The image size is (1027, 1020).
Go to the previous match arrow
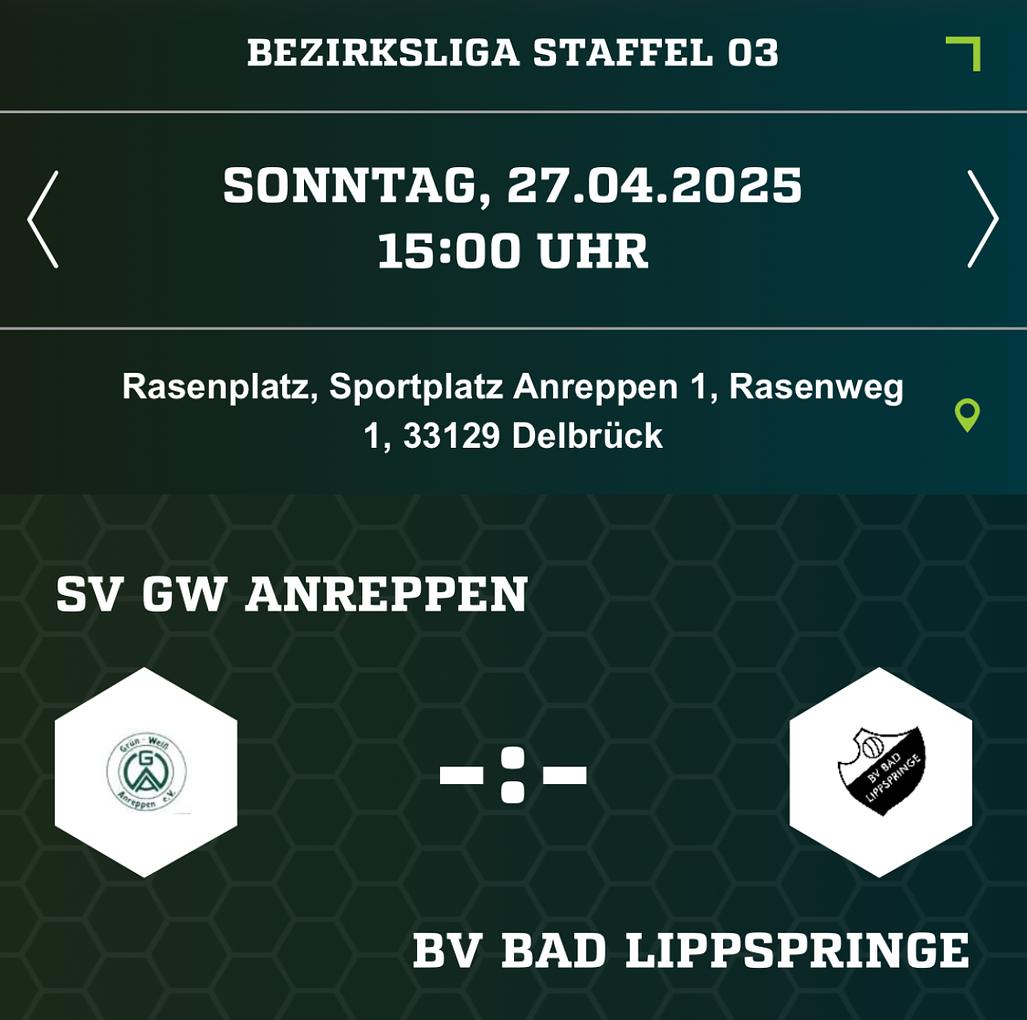pyautogui.click(x=43, y=219)
